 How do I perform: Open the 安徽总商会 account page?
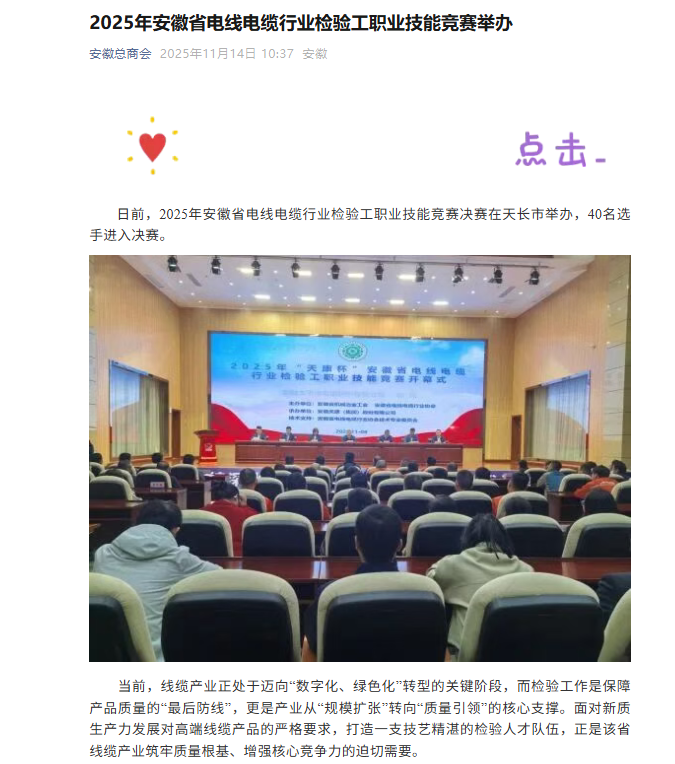[x=120, y=54]
